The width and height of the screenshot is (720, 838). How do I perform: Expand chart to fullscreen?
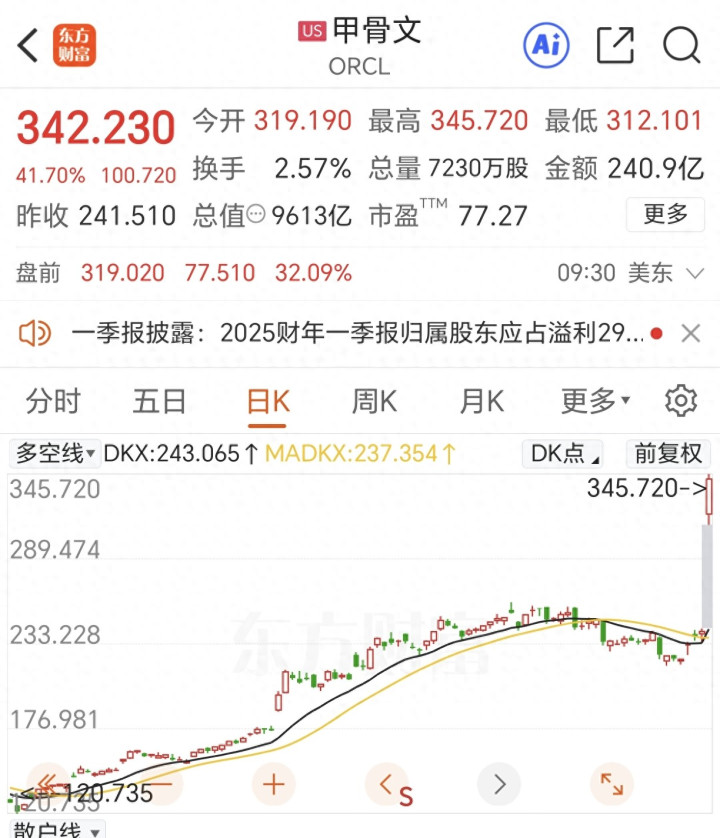tap(611, 785)
